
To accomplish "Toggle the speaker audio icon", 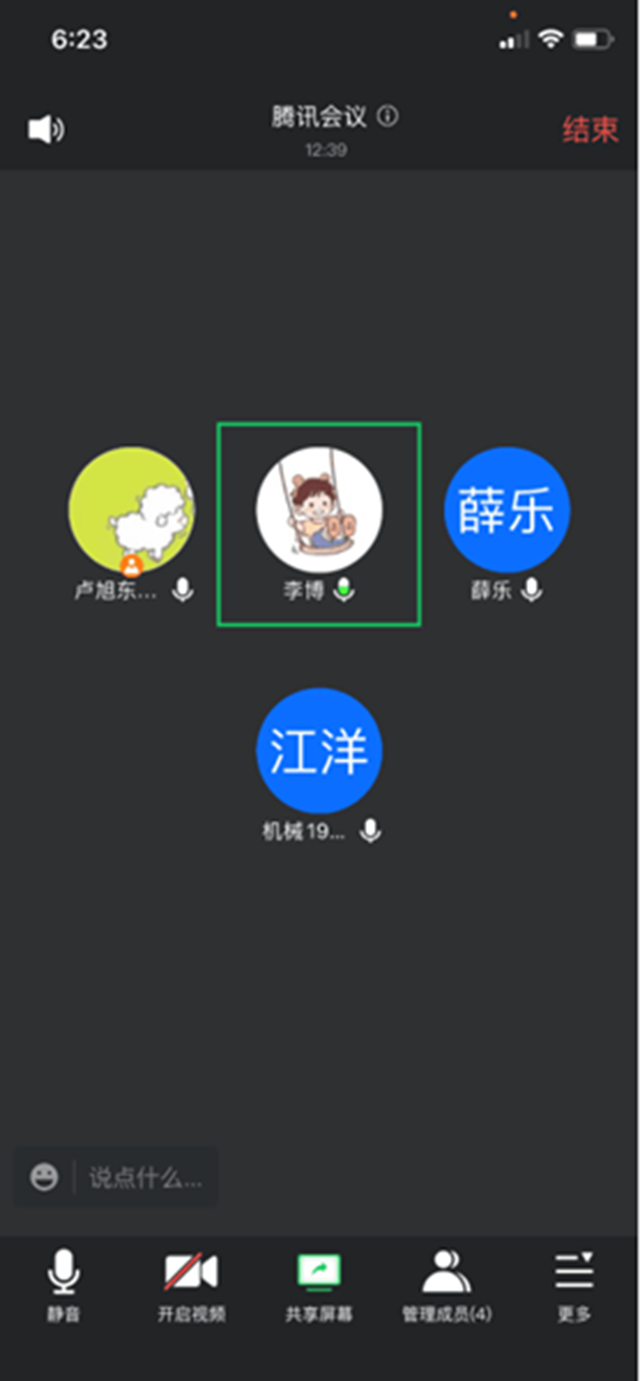I will (46, 130).
